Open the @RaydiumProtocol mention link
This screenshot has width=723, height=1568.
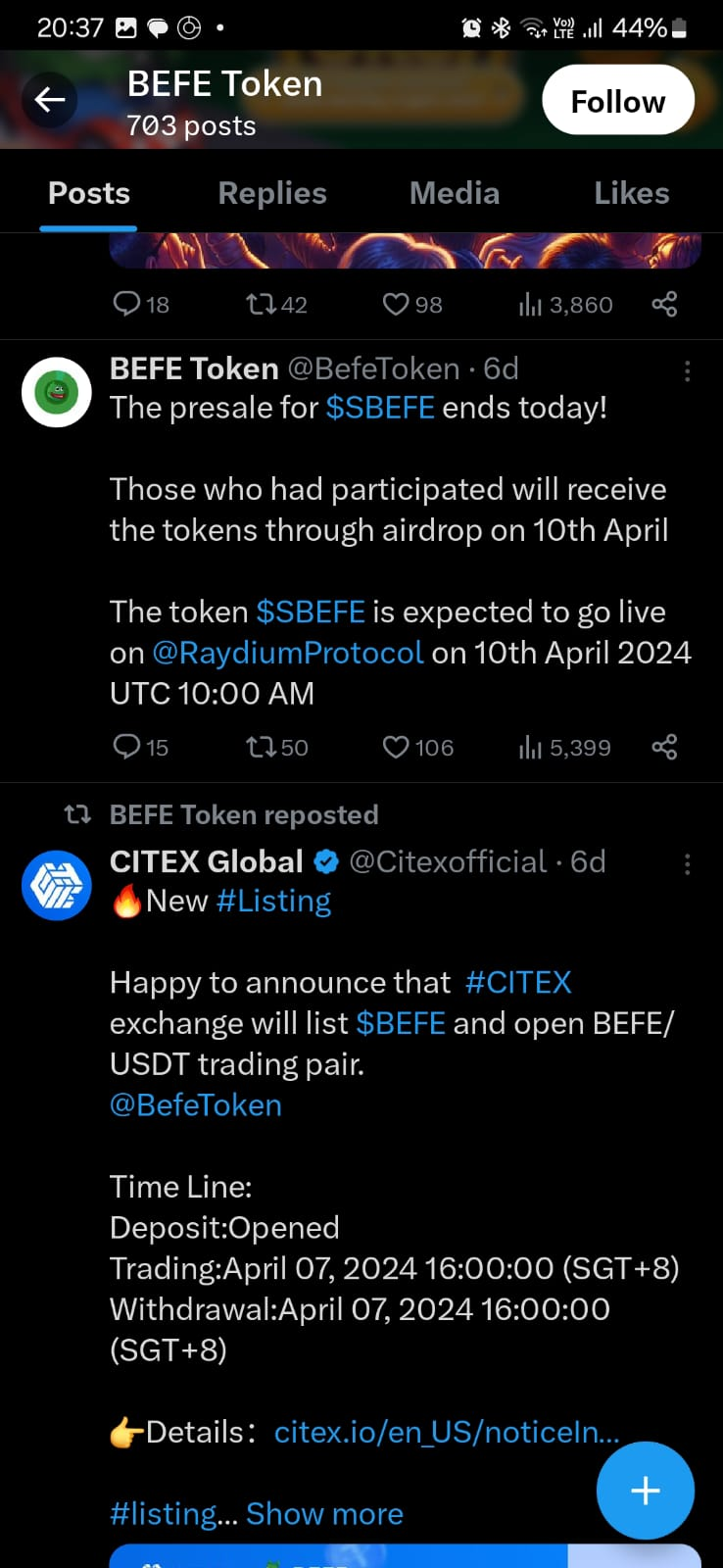[288, 653]
